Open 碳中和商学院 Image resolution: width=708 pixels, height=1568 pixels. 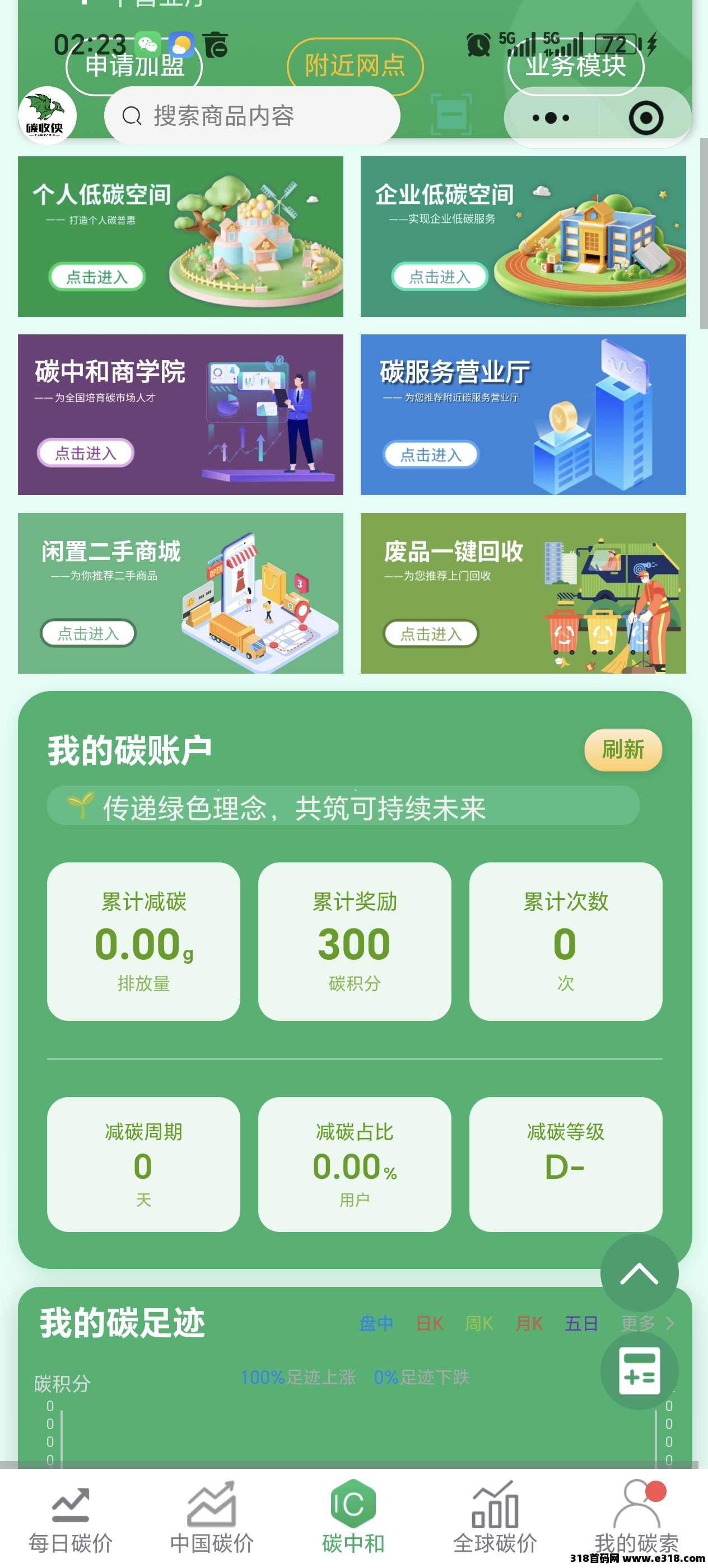[86, 454]
